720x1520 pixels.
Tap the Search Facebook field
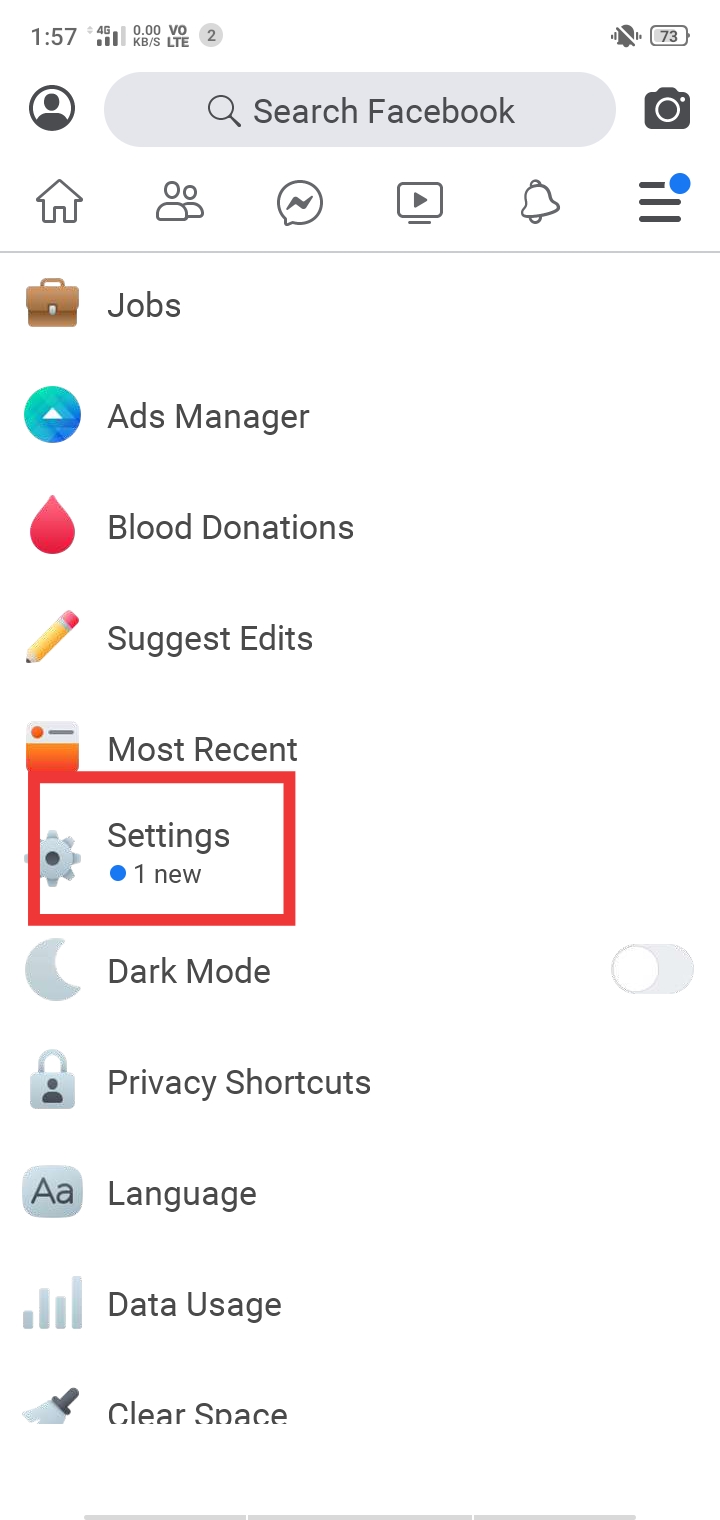point(360,110)
